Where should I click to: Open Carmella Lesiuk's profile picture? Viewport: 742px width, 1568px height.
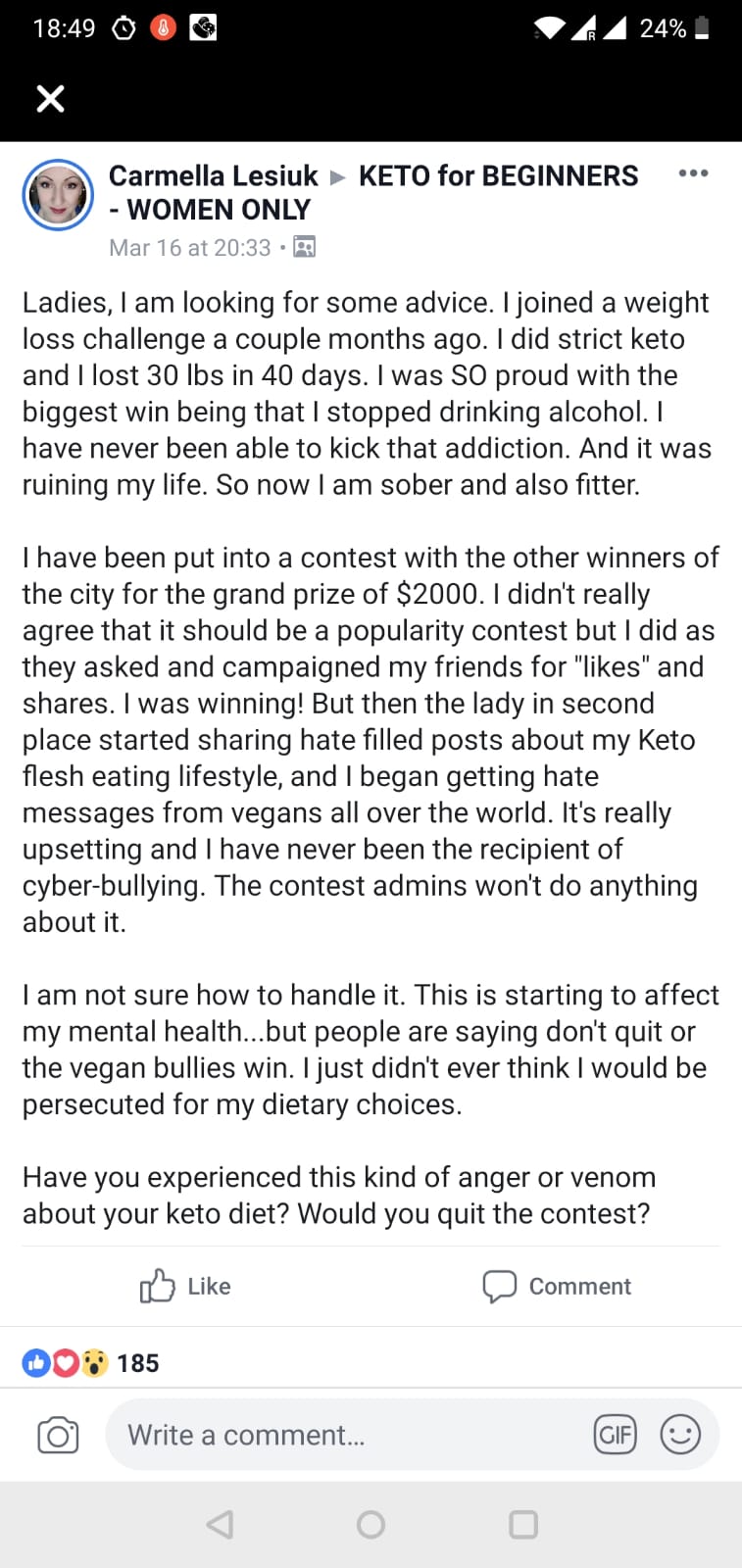coord(58,194)
